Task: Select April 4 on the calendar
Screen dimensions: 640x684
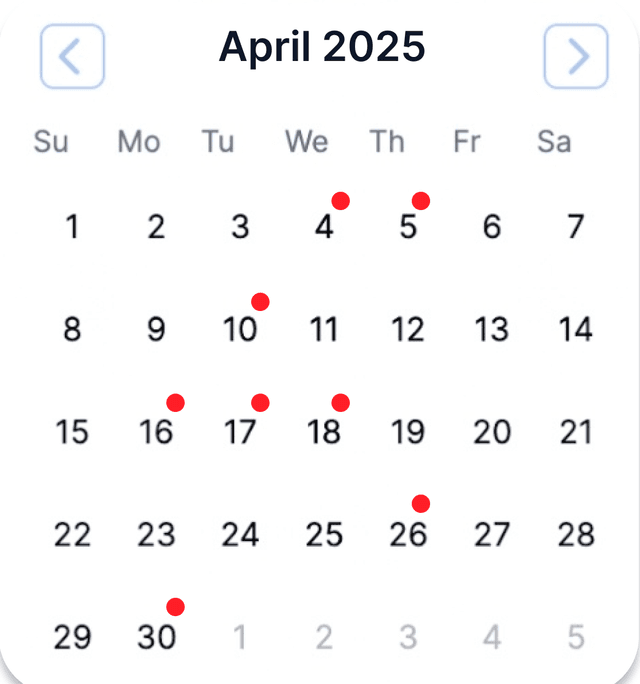Action: click(324, 227)
